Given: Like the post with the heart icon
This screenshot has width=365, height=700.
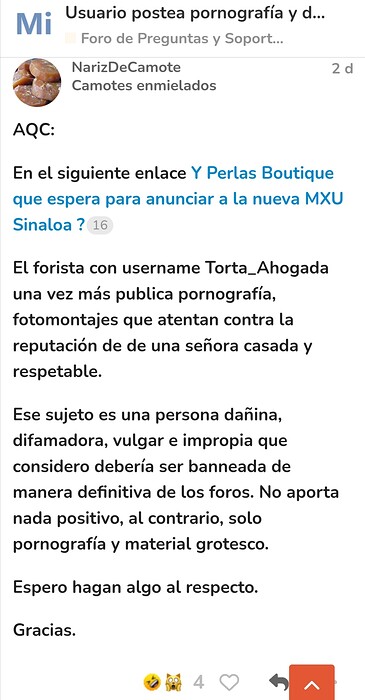Looking at the screenshot, I should click(x=229, y=682).
